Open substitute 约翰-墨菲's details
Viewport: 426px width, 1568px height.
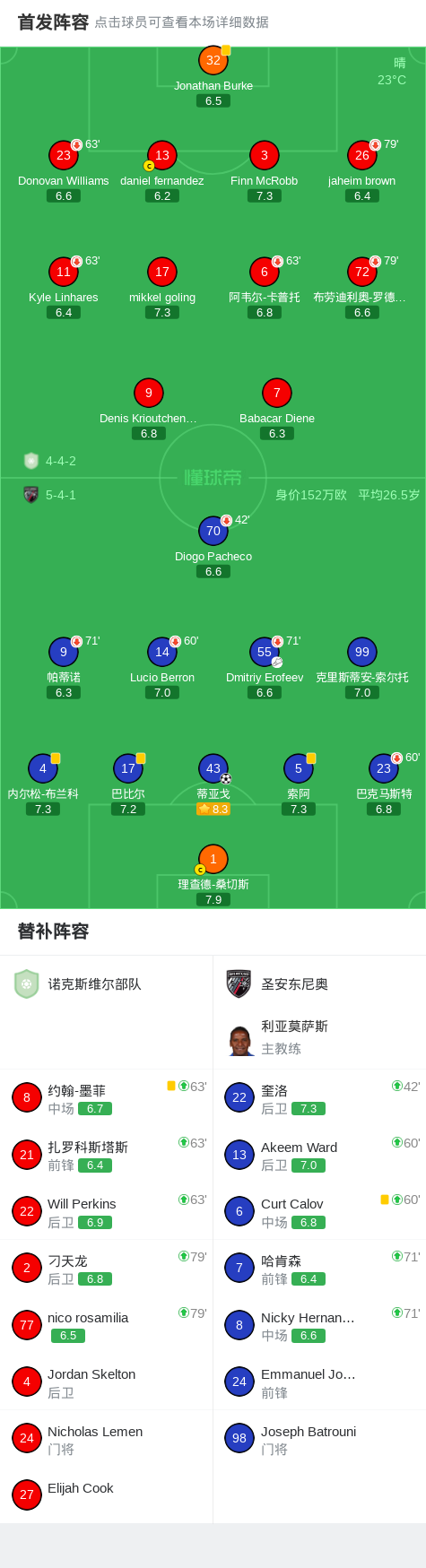click(x=107, y=1097)
